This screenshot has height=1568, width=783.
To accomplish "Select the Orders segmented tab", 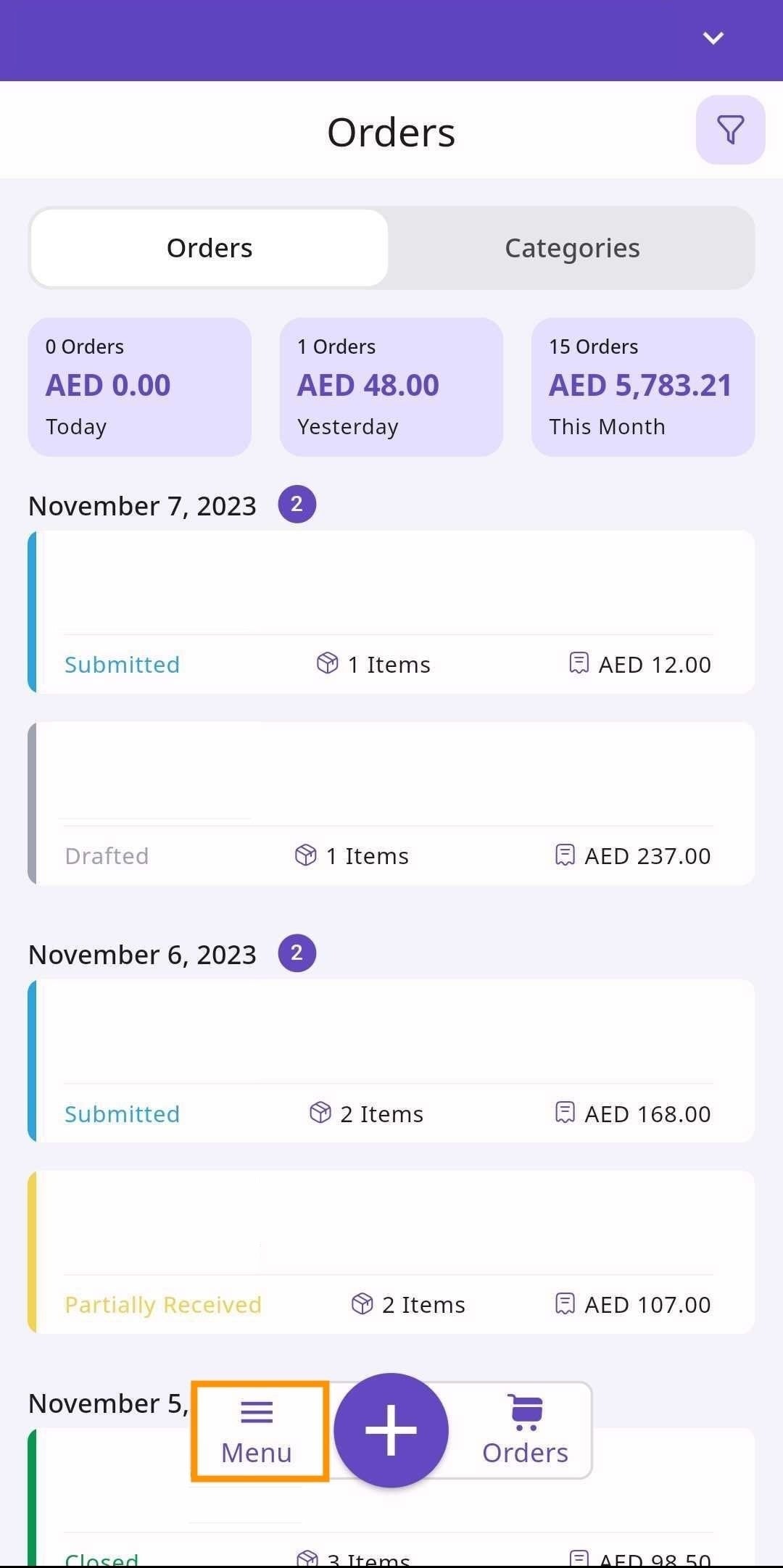I will tap(210, 248).
